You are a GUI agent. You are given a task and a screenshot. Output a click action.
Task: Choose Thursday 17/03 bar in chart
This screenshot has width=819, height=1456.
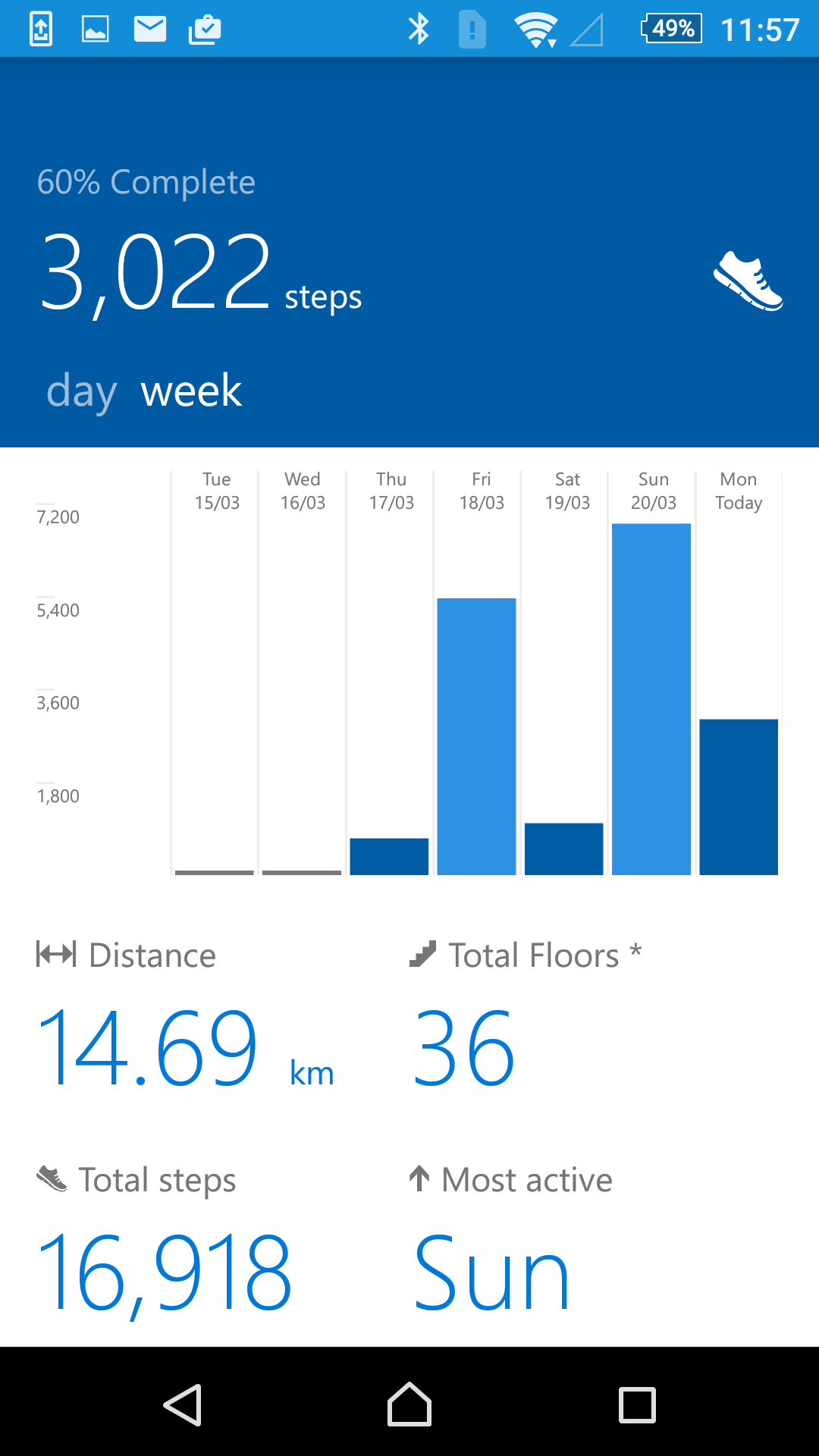(x=389, y=856)
